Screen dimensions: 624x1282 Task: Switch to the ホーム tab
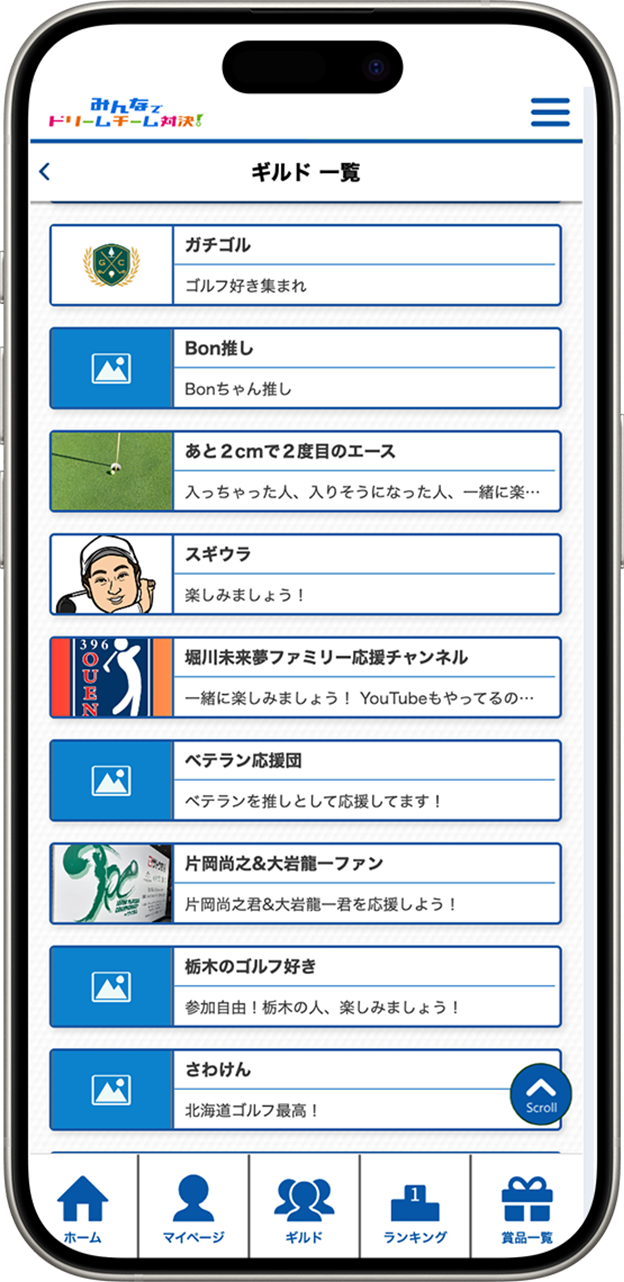82,1207
